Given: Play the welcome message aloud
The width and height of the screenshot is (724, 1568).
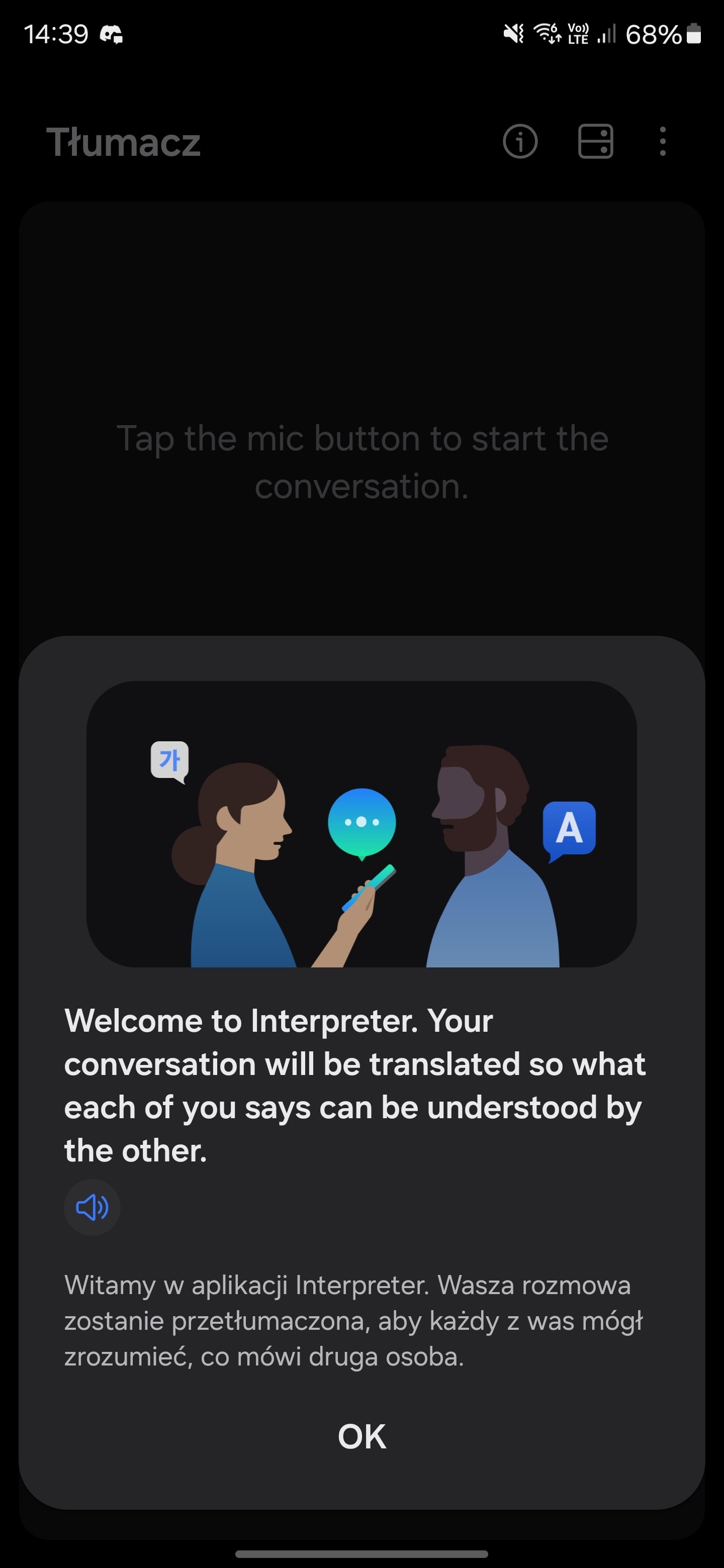Looking at the screenshot, I should point(92,1207).
